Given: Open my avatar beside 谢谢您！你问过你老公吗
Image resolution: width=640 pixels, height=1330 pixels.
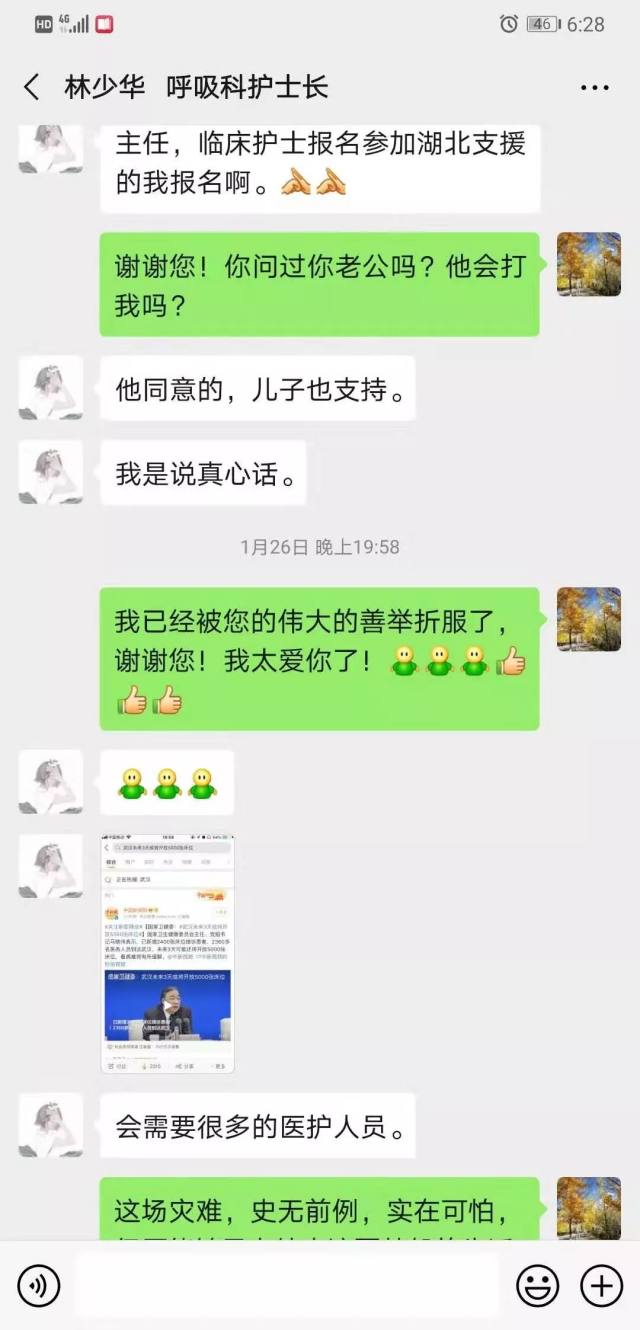Looking at the screenshot, I should pyautogui.click(x=588, y=265).
